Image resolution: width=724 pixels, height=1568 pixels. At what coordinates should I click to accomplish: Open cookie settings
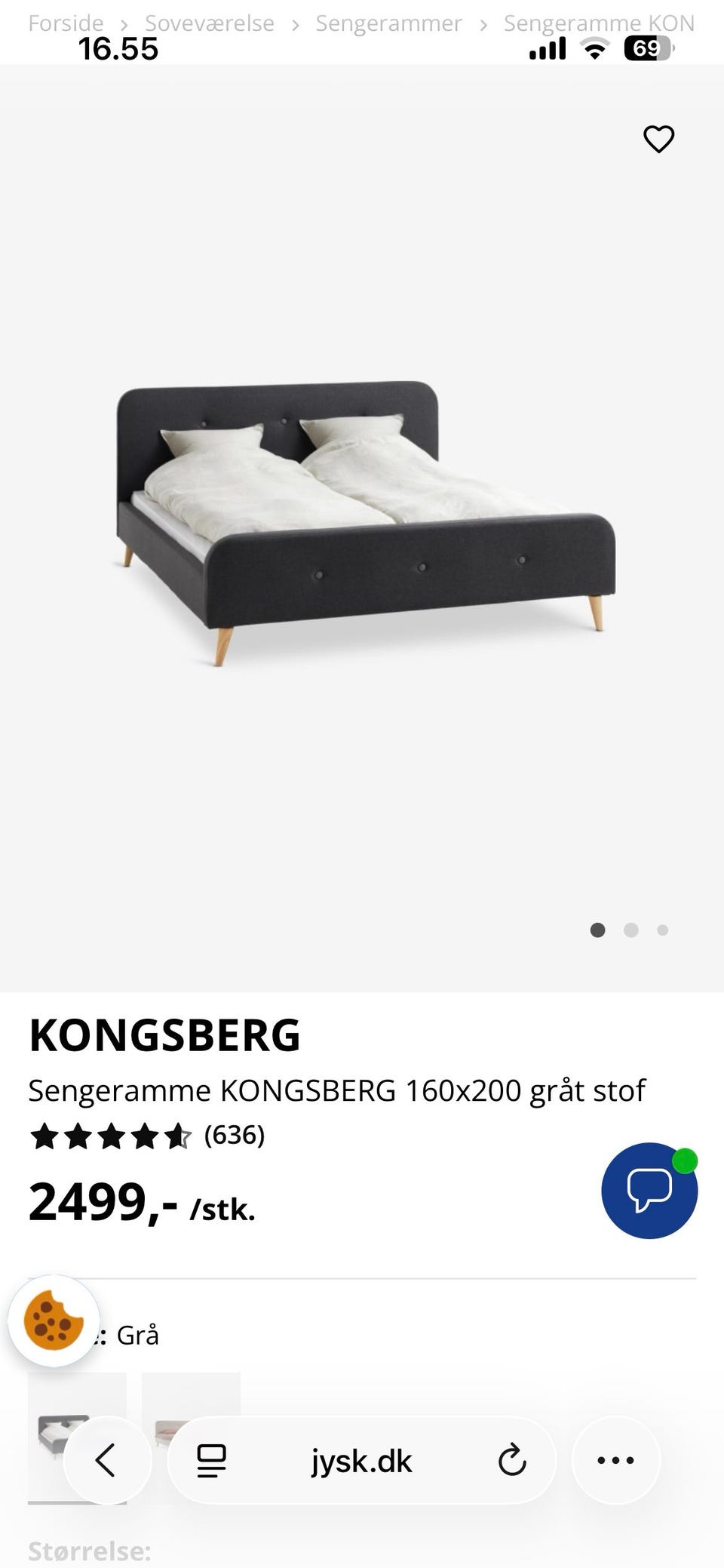point(54,1321)
